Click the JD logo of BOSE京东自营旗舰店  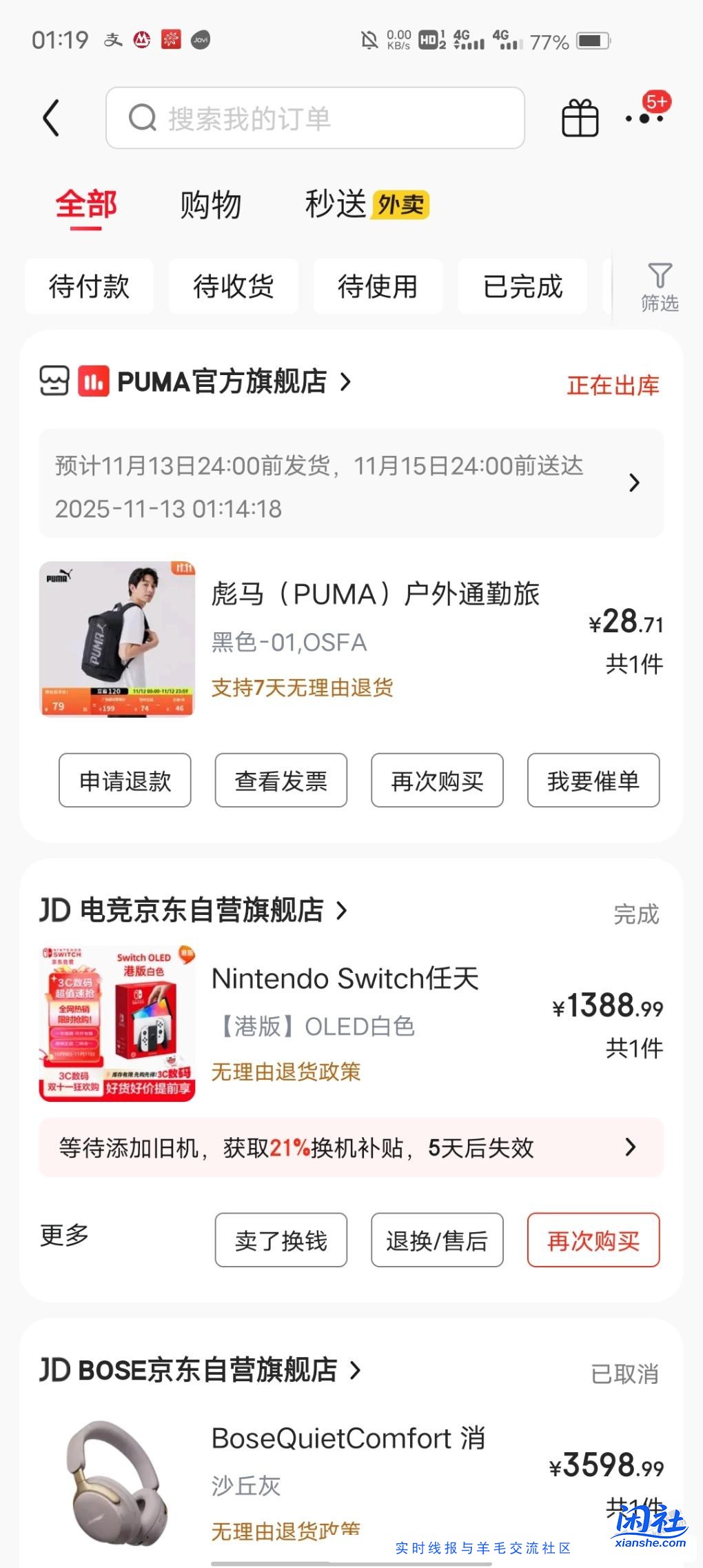click(x=54, y=1371)
